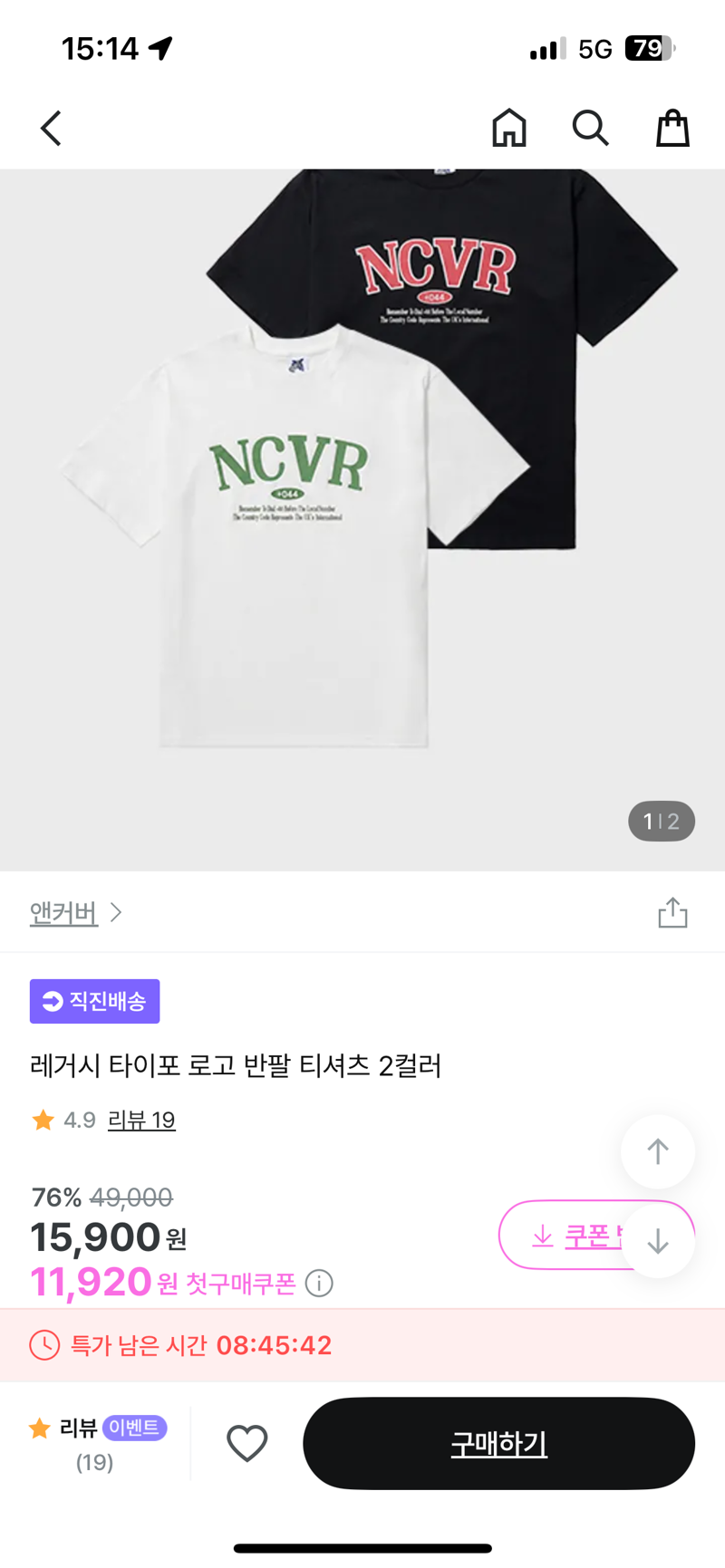This screenshot has width=725, height=1568.
Task: Open the 리뷰 19 reviews link
Action: (x=141, y=1121)
